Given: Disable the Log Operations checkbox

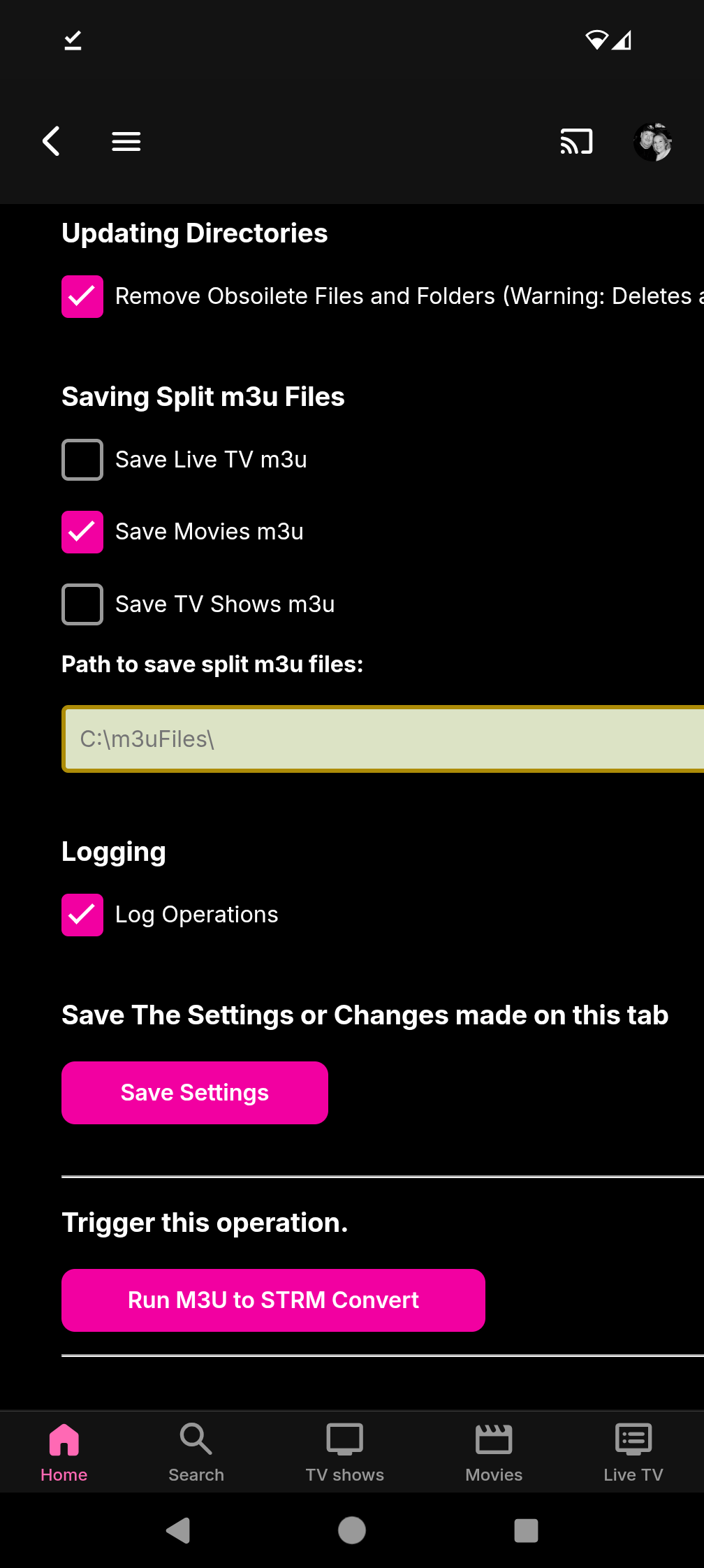Looking at the screenshot, I should (x=82, y=915).
